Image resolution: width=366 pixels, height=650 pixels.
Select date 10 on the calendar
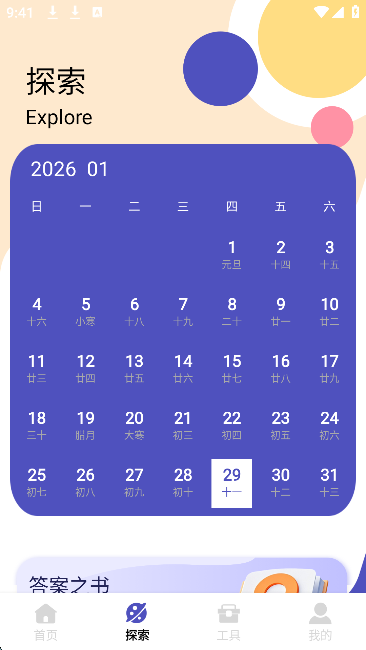click(x=330, y=313)
